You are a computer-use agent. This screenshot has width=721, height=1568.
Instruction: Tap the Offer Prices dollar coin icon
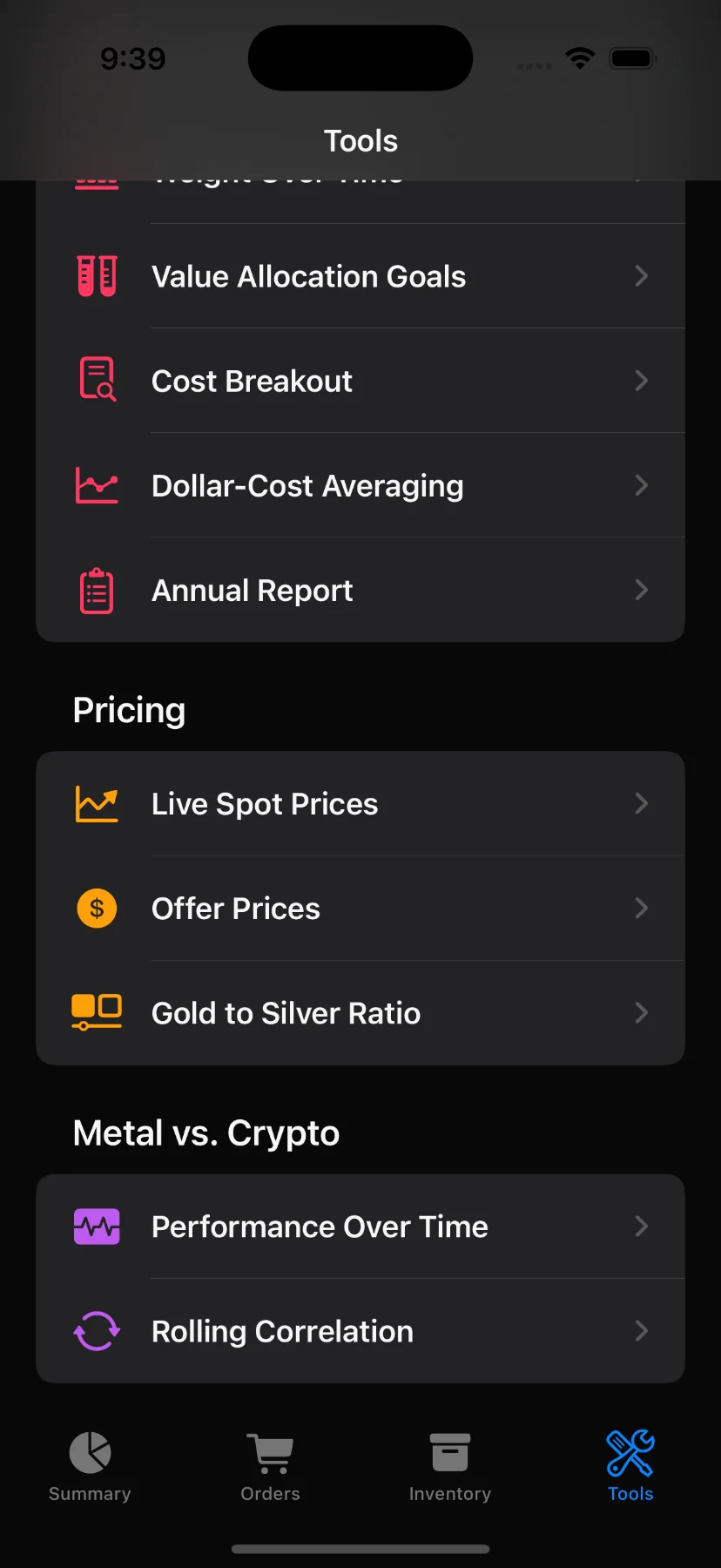click(x=97, y=908)
